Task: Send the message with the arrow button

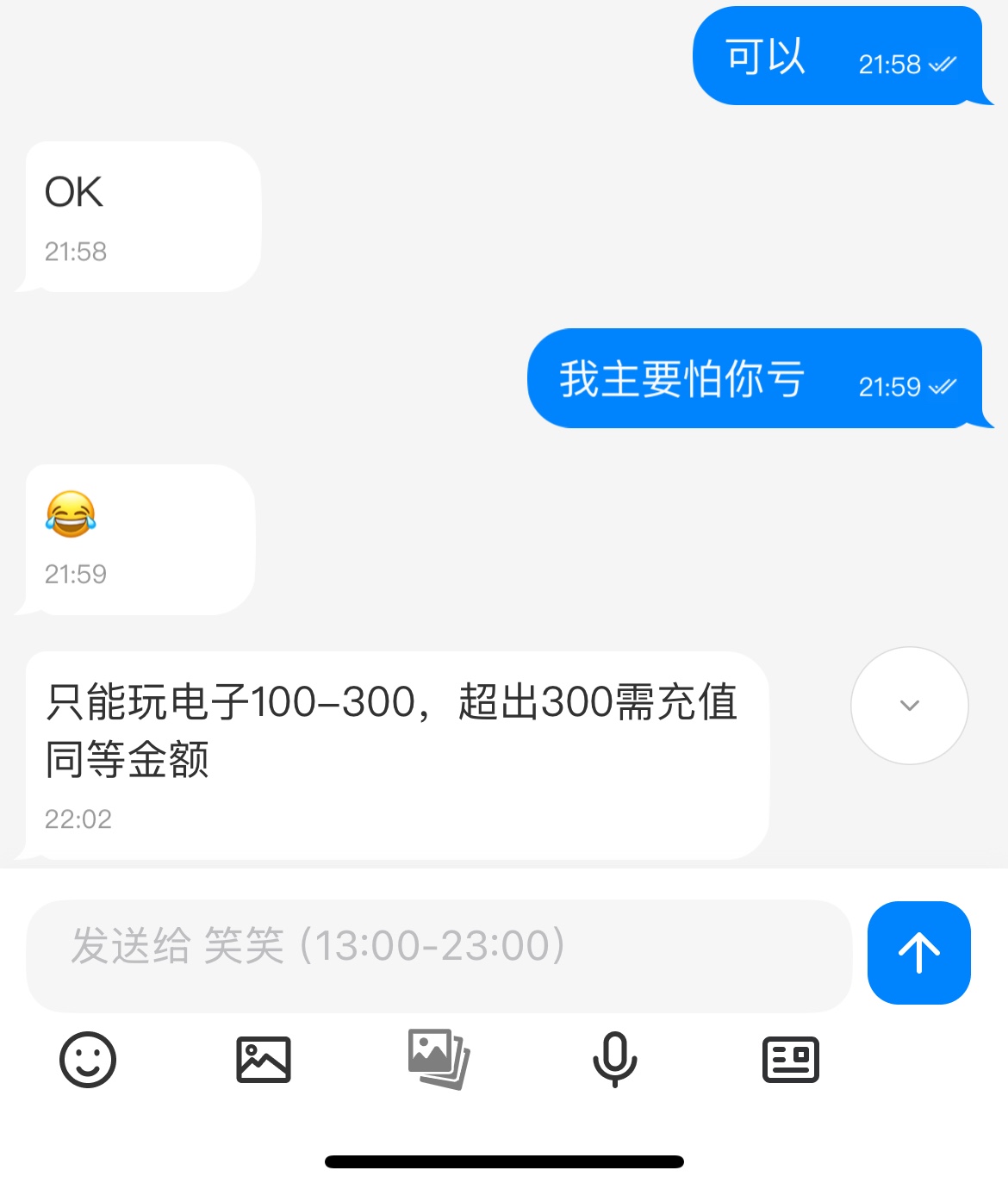Action: tap(918, 953)
